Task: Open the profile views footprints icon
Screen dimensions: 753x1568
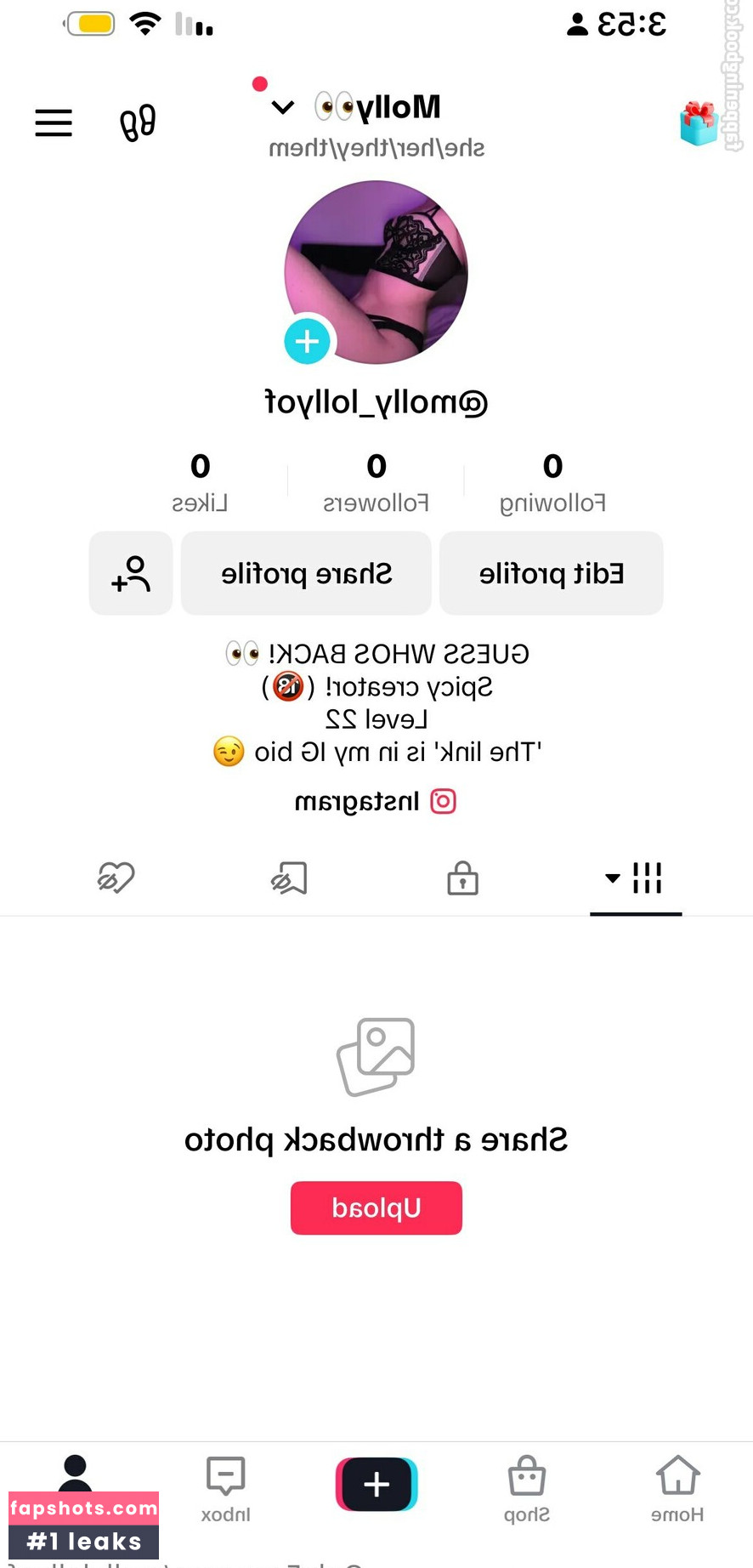Action: coord(138,123)
